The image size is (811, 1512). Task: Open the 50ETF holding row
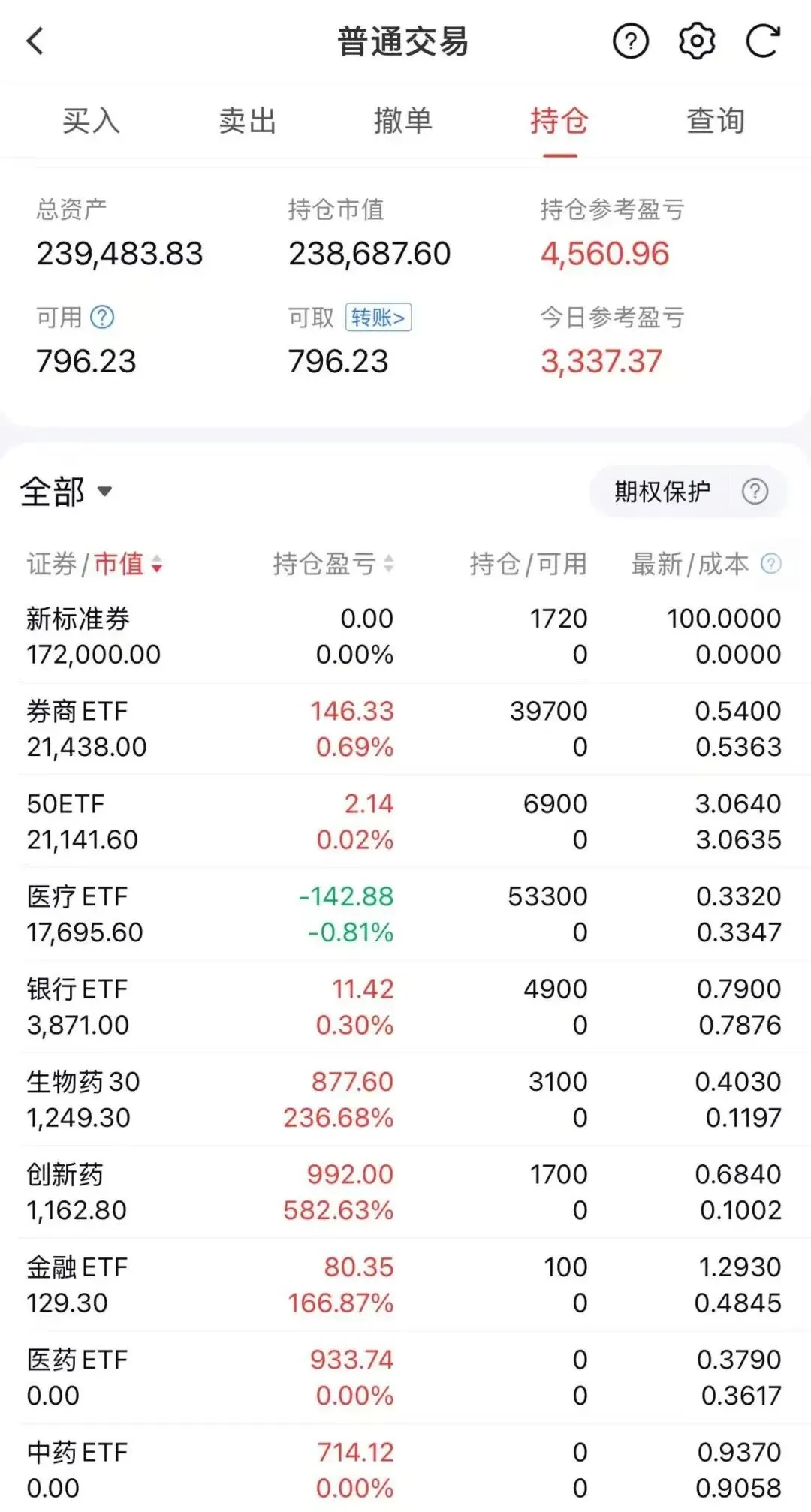[x=405, y=821]
